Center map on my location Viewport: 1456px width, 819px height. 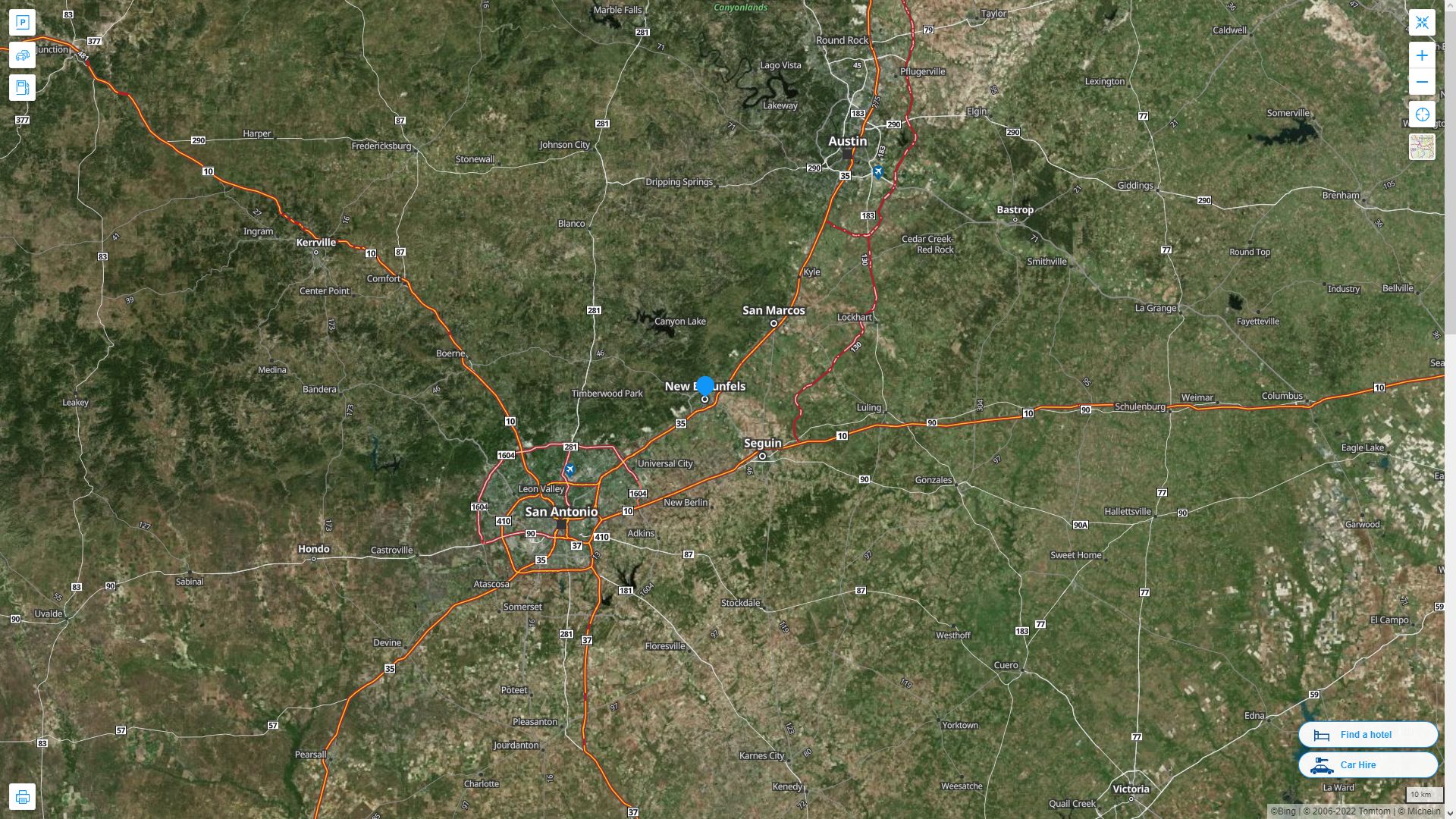click(x=1422, y=115)
